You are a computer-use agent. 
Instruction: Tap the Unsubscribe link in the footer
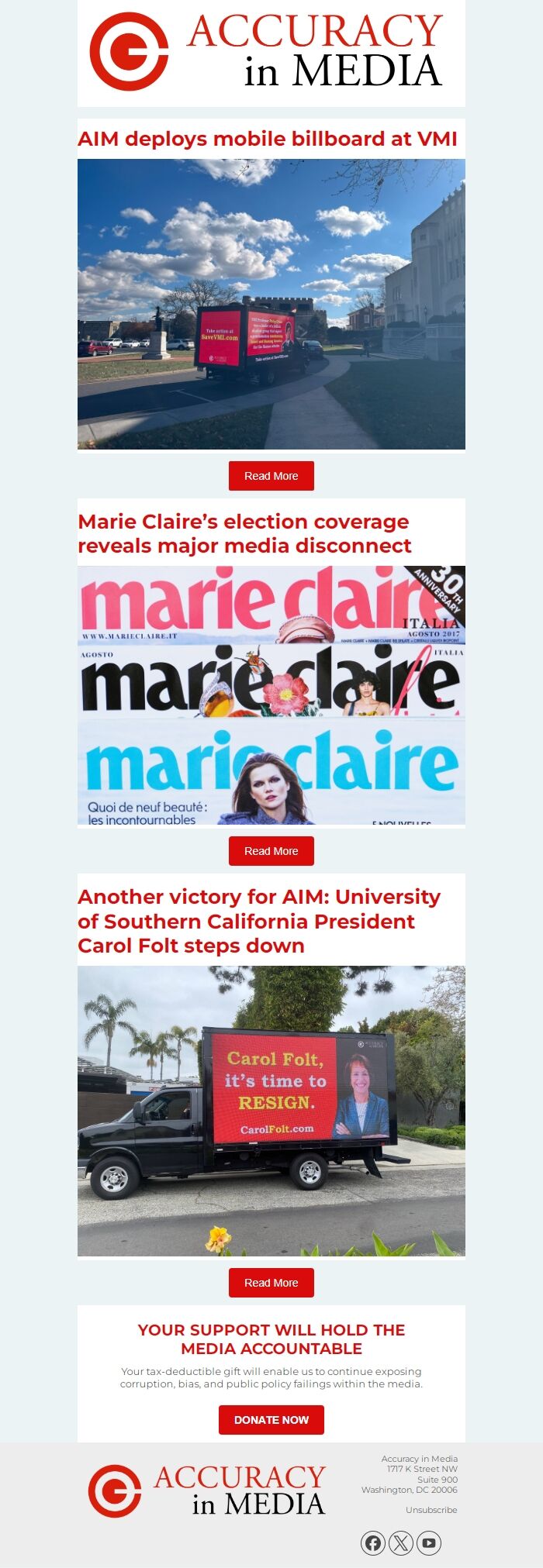(431, 1510)
